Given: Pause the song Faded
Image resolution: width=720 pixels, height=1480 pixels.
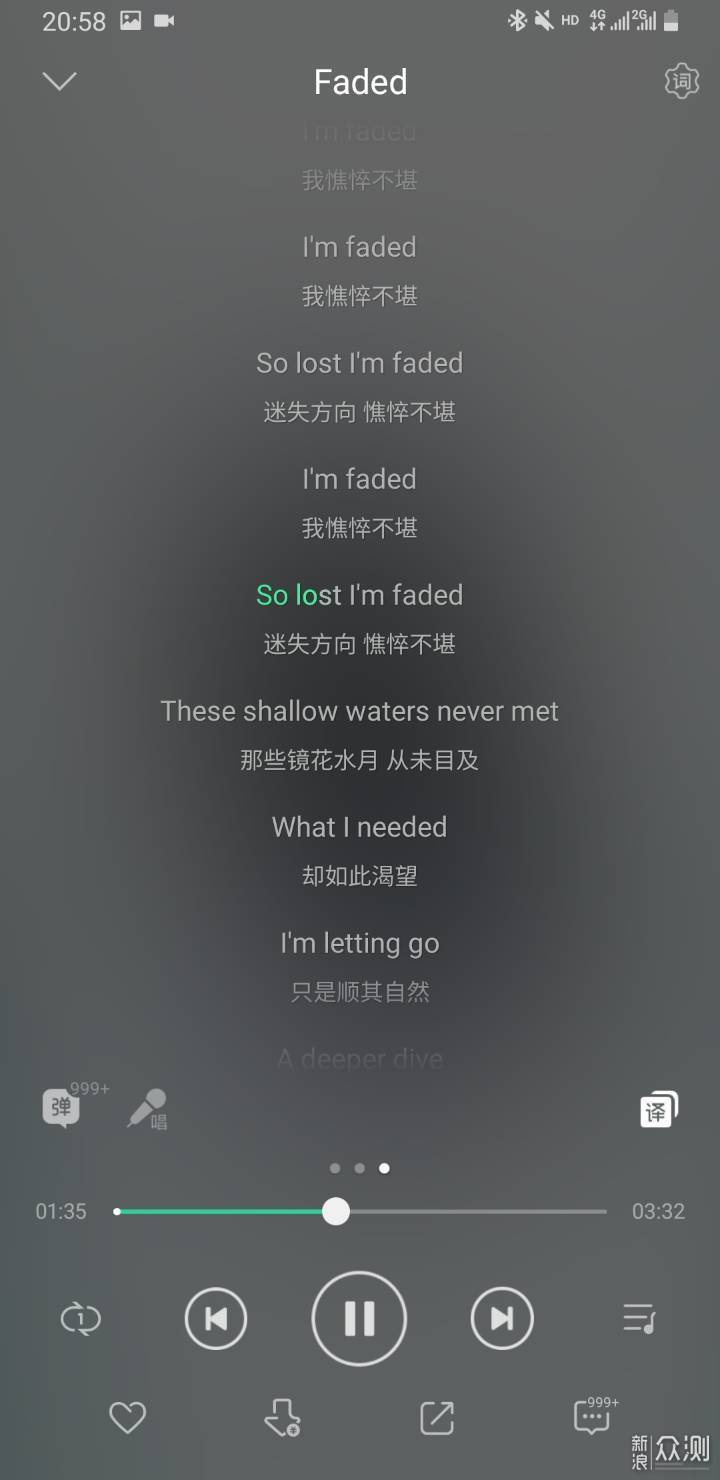Looking at the screenshot, I should point(359,1319).
